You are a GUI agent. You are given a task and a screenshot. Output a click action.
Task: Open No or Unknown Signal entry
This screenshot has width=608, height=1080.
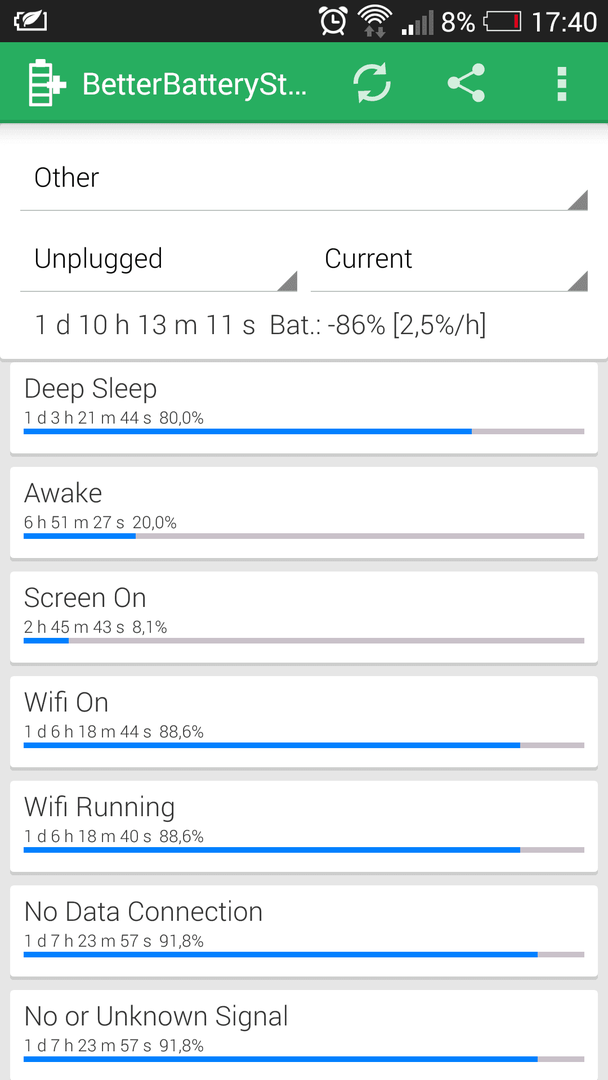[x=304, y=1035]
